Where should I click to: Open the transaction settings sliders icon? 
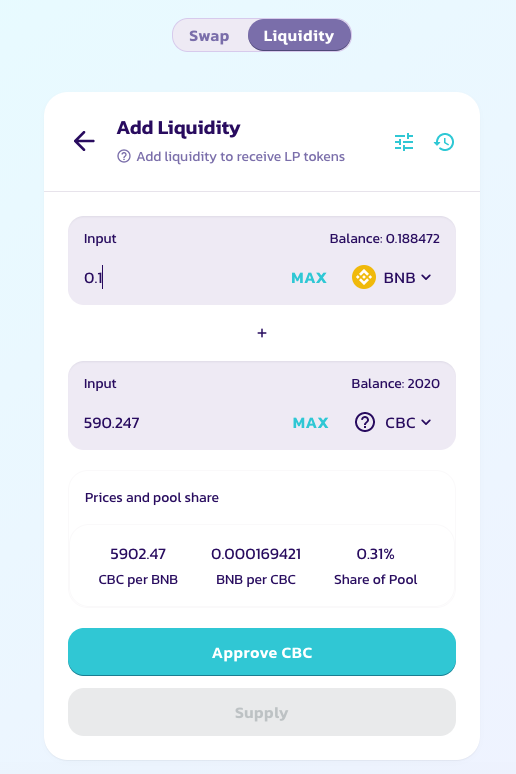(404, 142)
